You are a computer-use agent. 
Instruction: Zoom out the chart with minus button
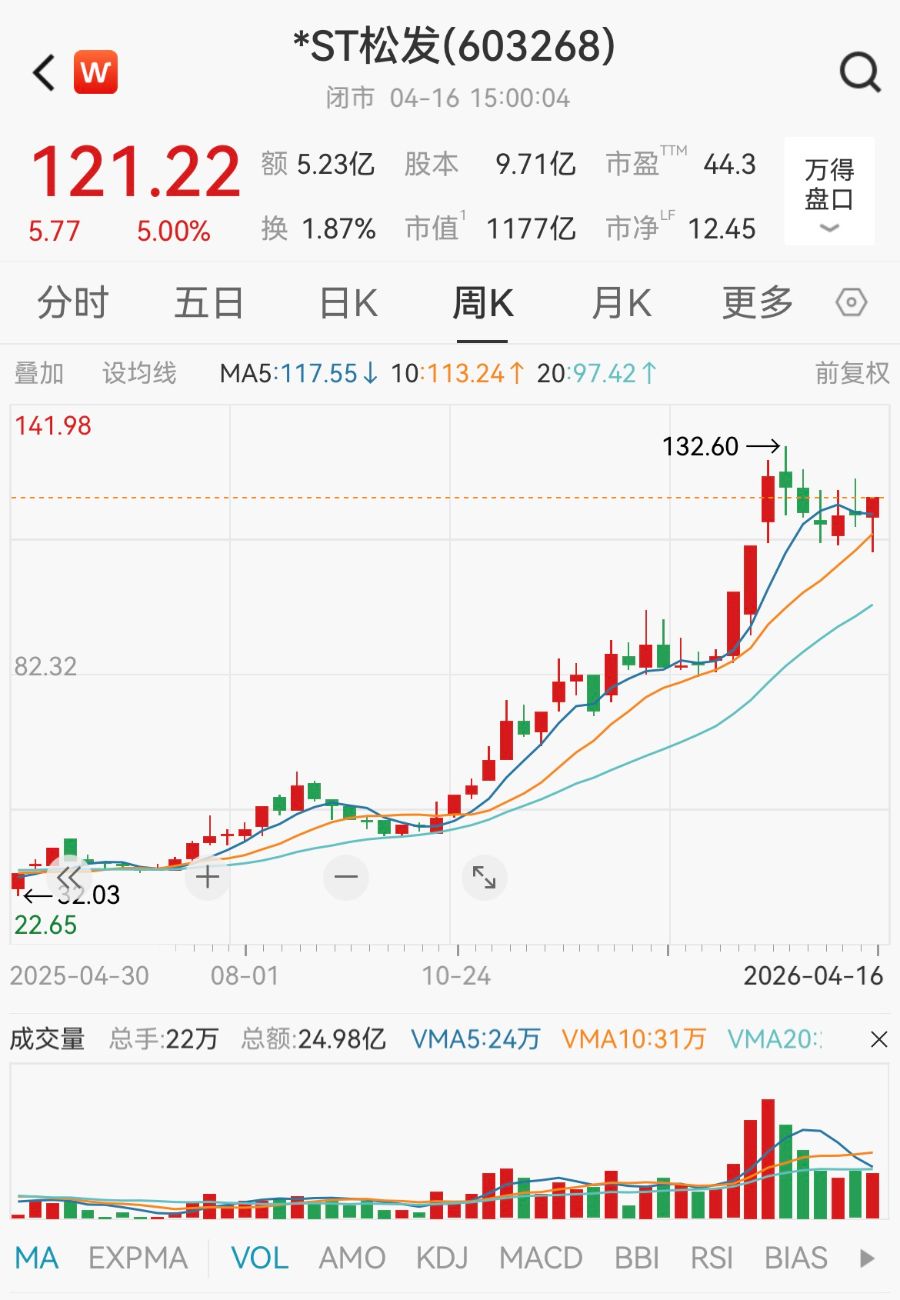click(x=346, y=878)
